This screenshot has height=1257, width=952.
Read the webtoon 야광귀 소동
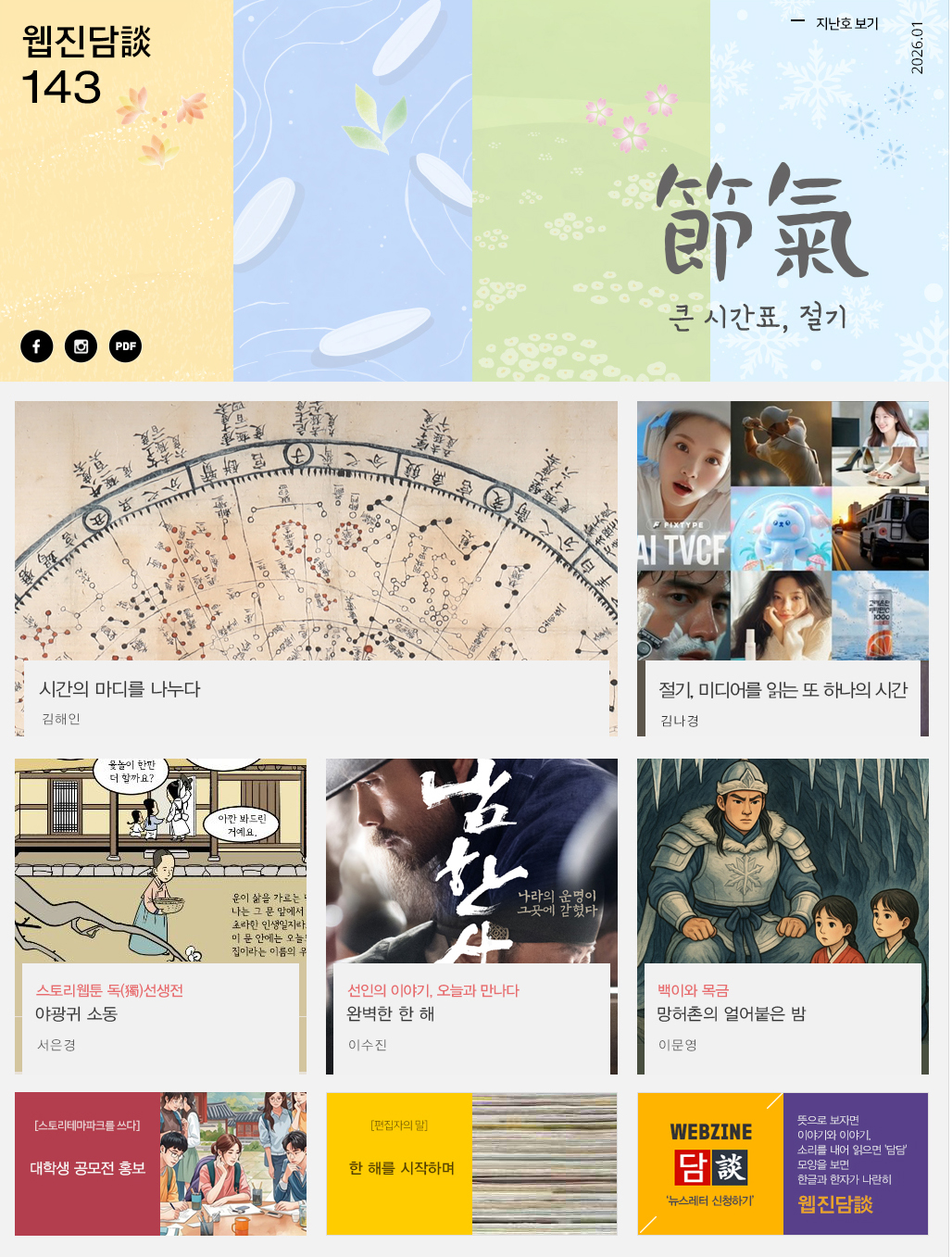point(77,1014)
